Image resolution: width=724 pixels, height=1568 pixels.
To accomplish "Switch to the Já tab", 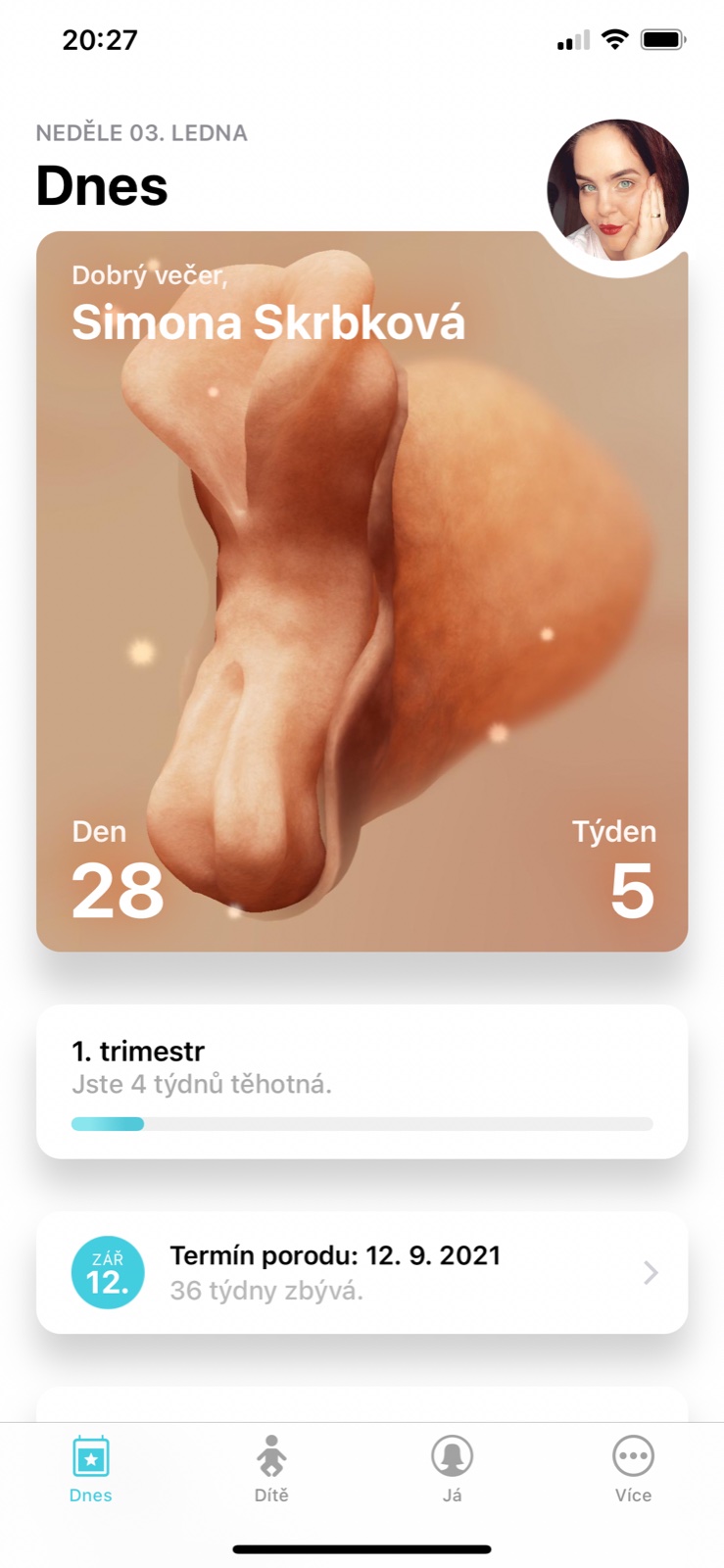I will pos(452,1468).
